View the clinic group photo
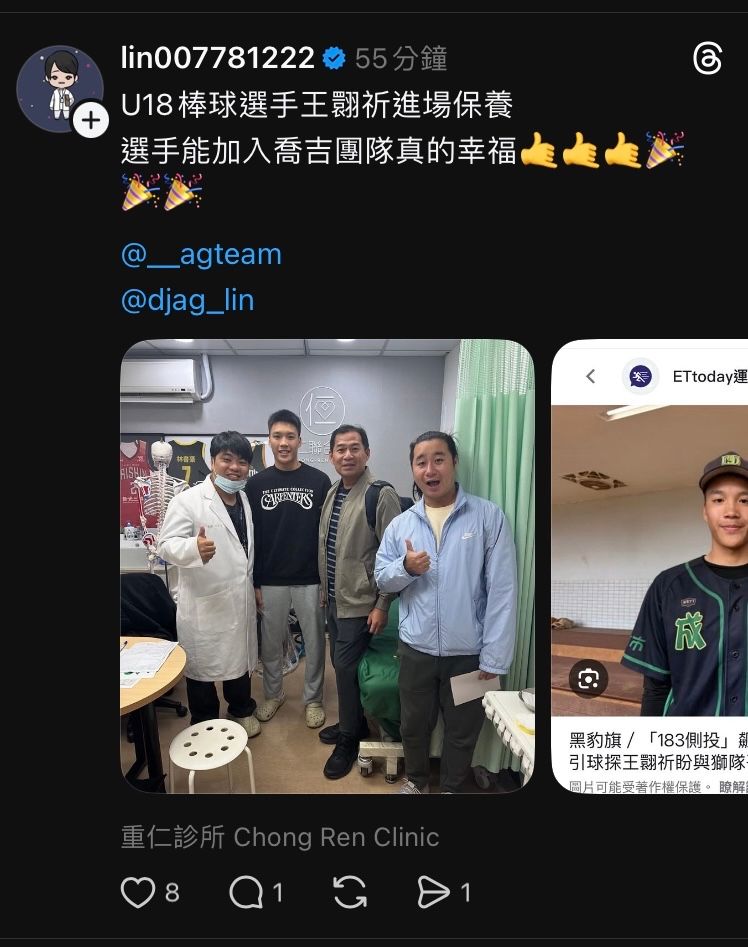This screenshot has height=947, width=748. click(327, 566)
